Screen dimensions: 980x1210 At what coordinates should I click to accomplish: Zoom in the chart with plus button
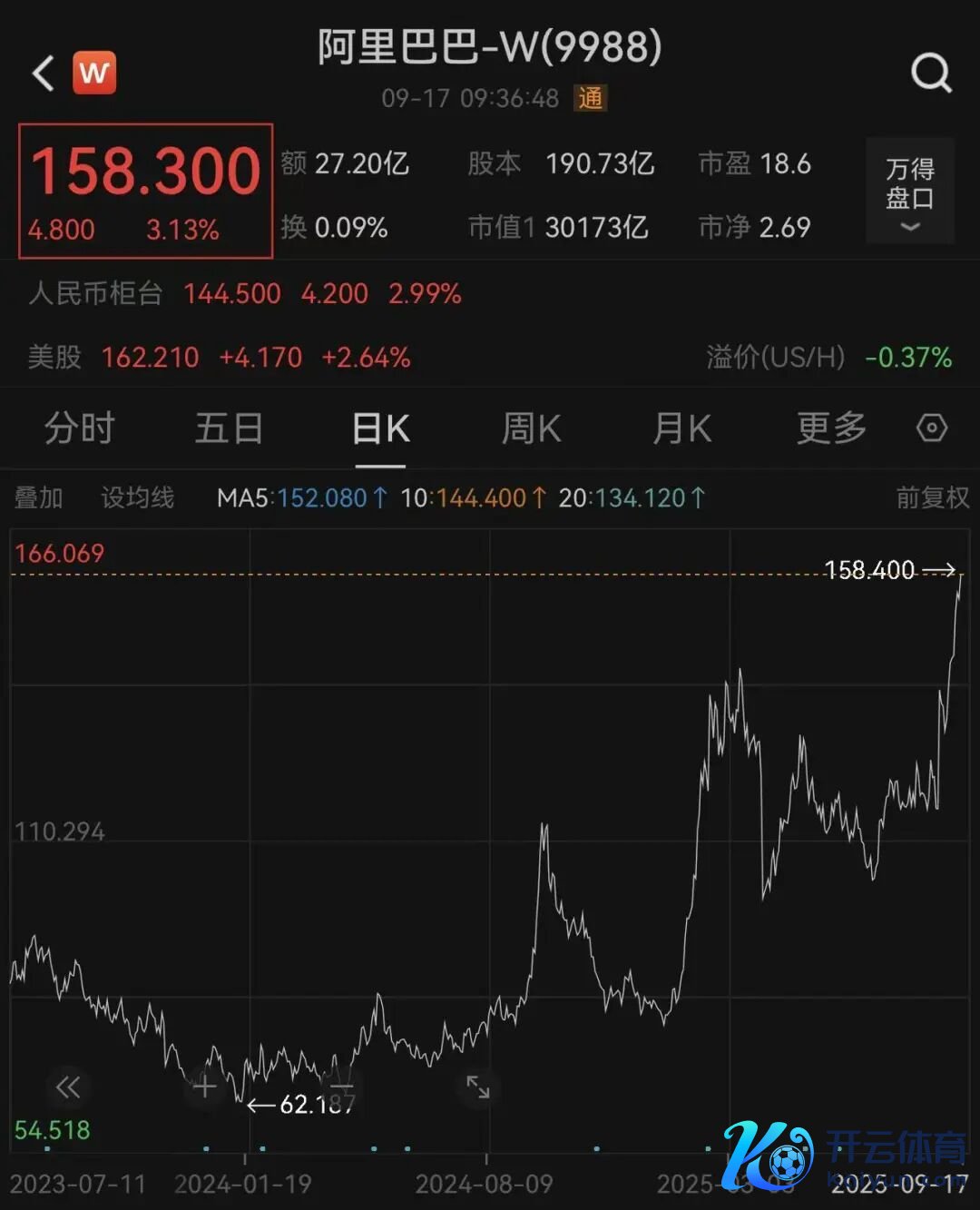click(x=205, y=1087)
